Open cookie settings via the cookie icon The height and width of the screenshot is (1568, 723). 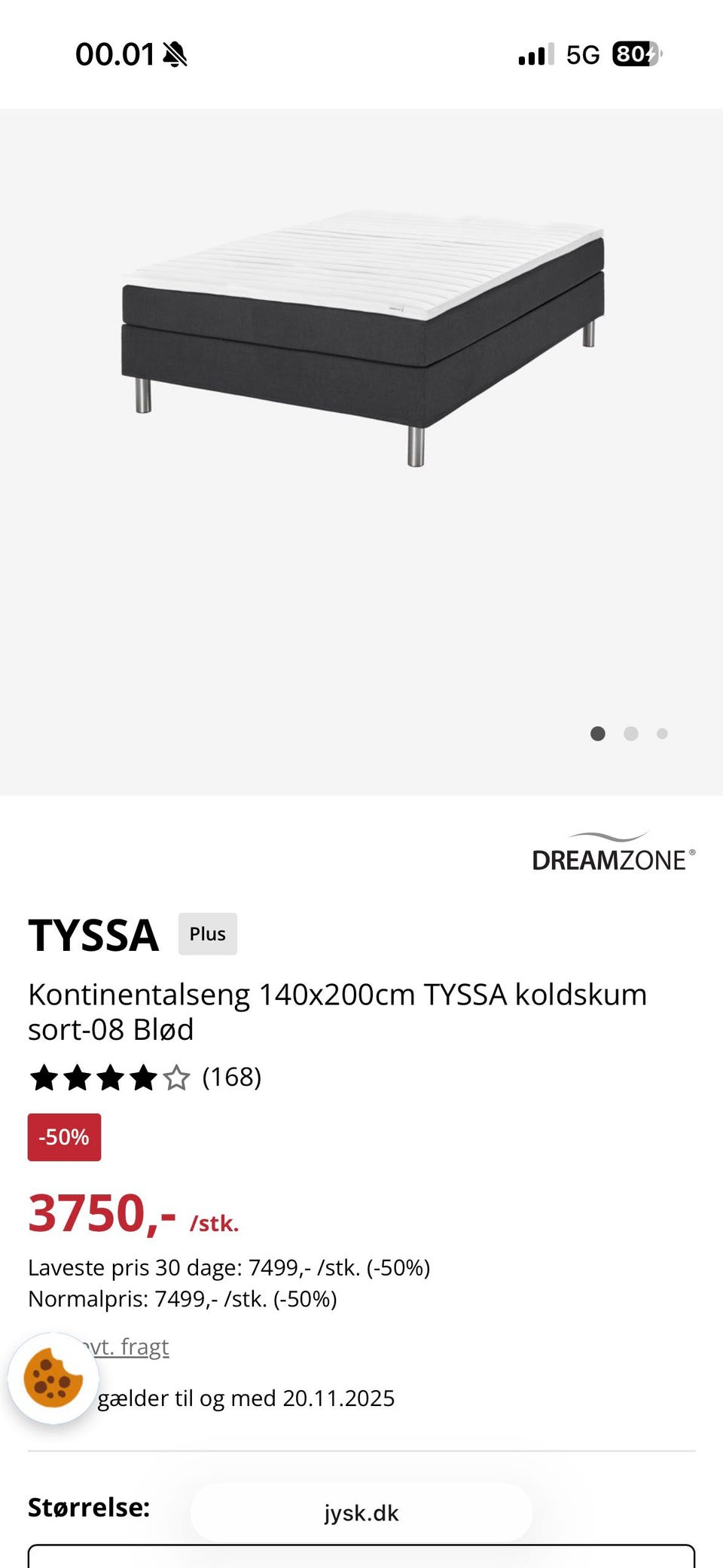(53, 1379)
